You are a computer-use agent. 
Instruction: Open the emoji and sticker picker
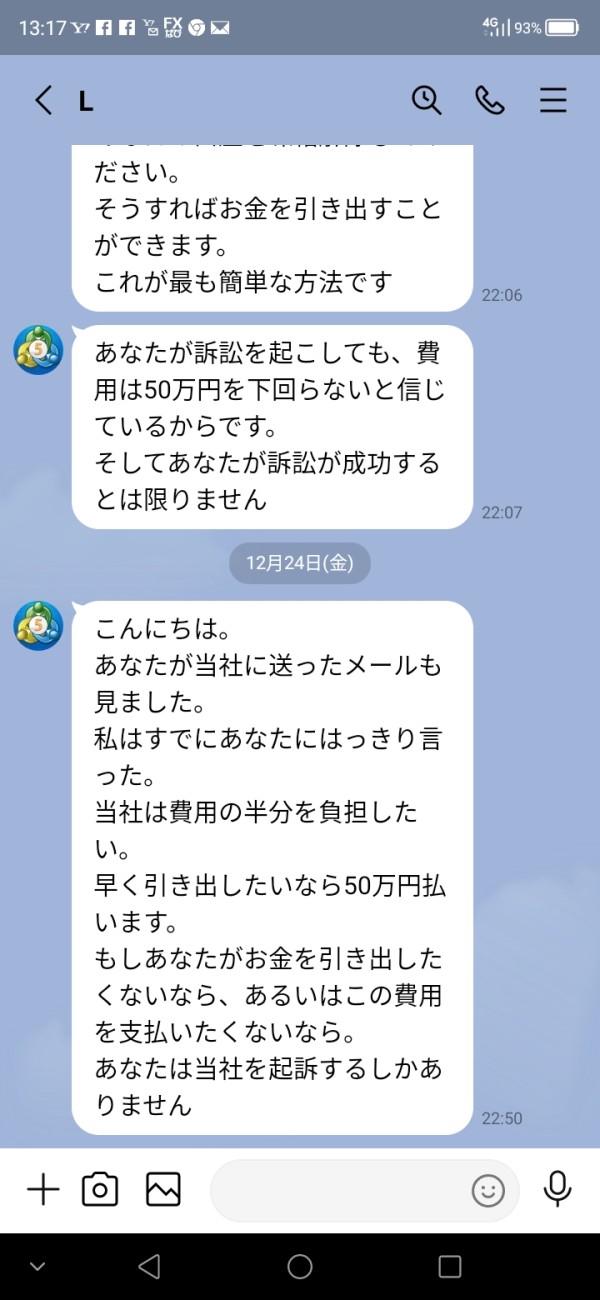[488, 1190]
